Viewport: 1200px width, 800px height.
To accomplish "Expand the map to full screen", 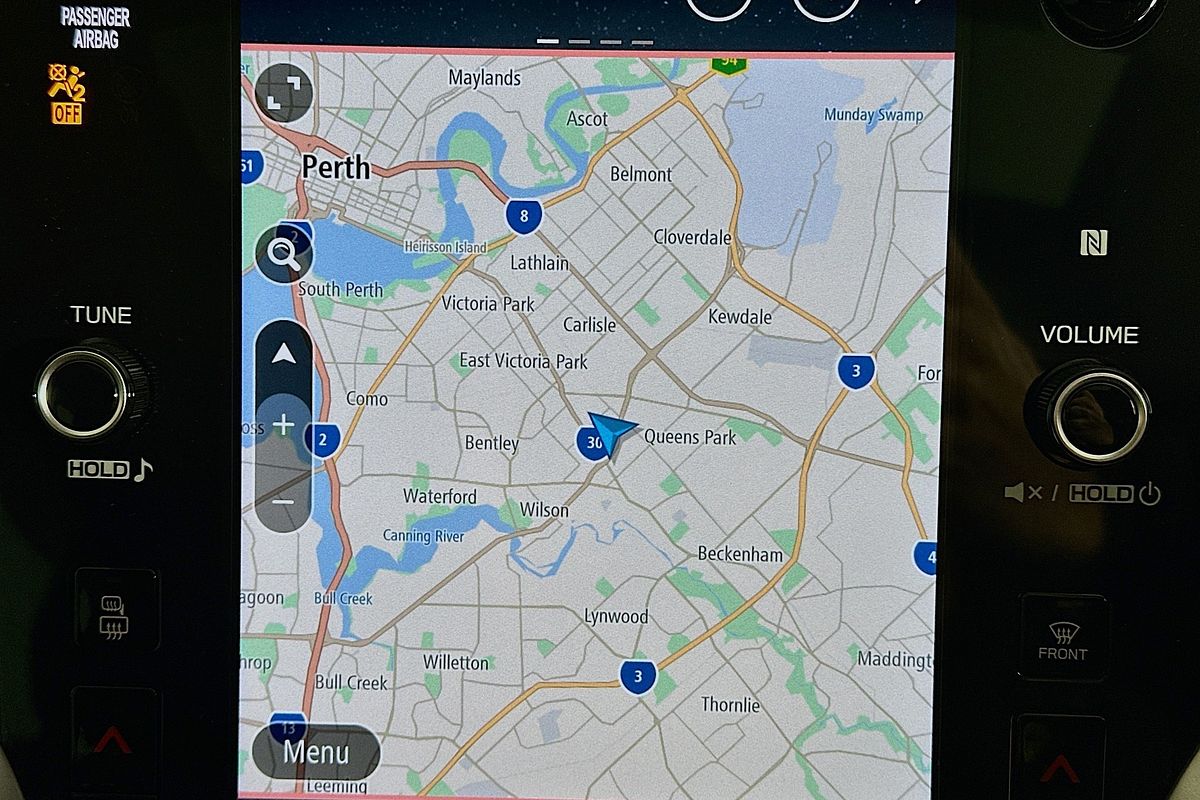I will (283, 93).
